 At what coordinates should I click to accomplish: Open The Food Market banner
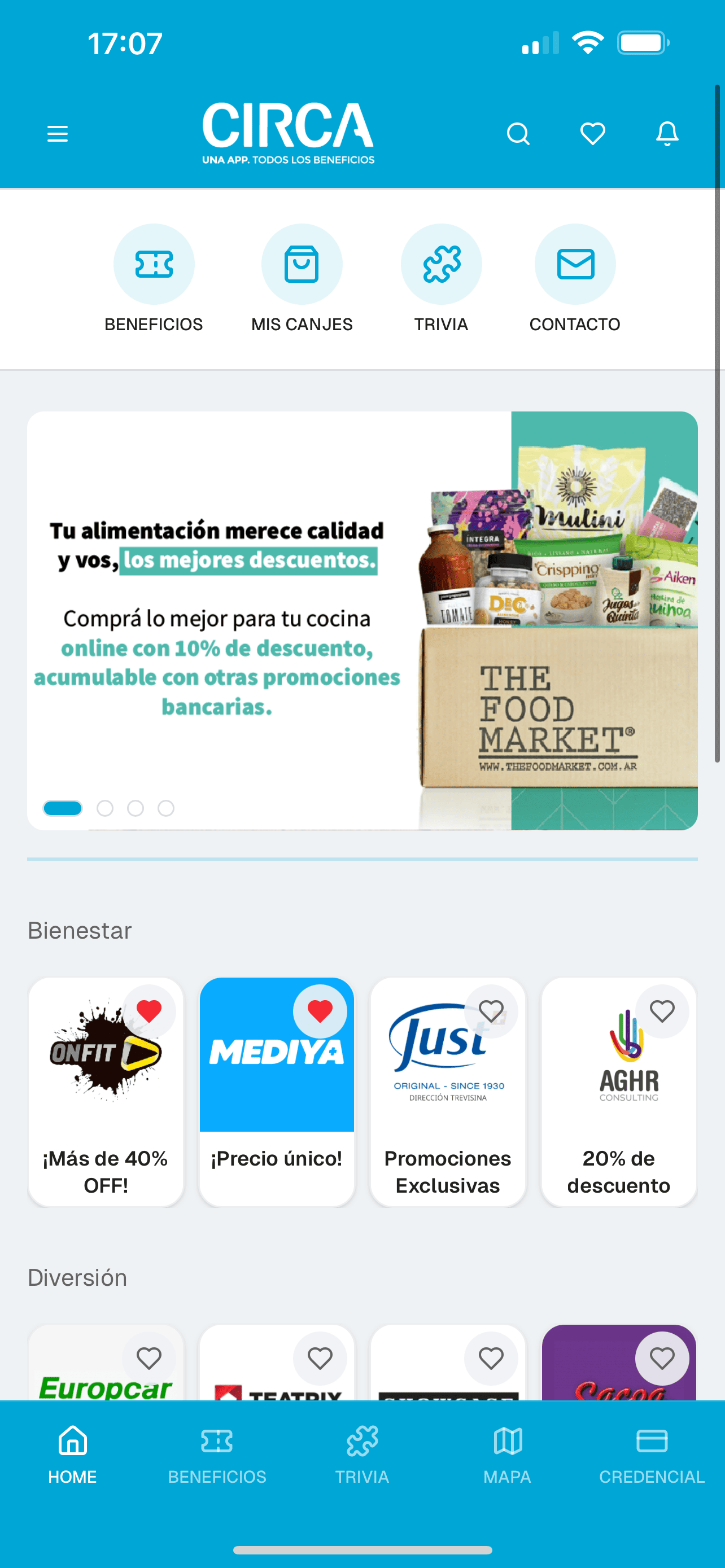tap(362, 621)
